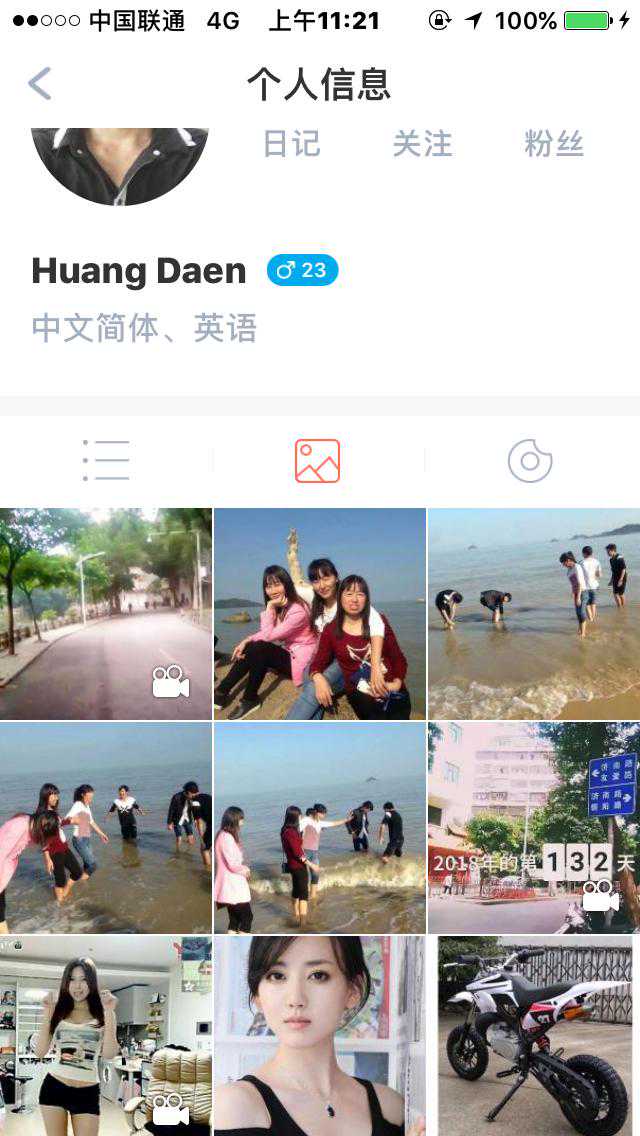Switch to the list view tab

(x=106, y=461)
